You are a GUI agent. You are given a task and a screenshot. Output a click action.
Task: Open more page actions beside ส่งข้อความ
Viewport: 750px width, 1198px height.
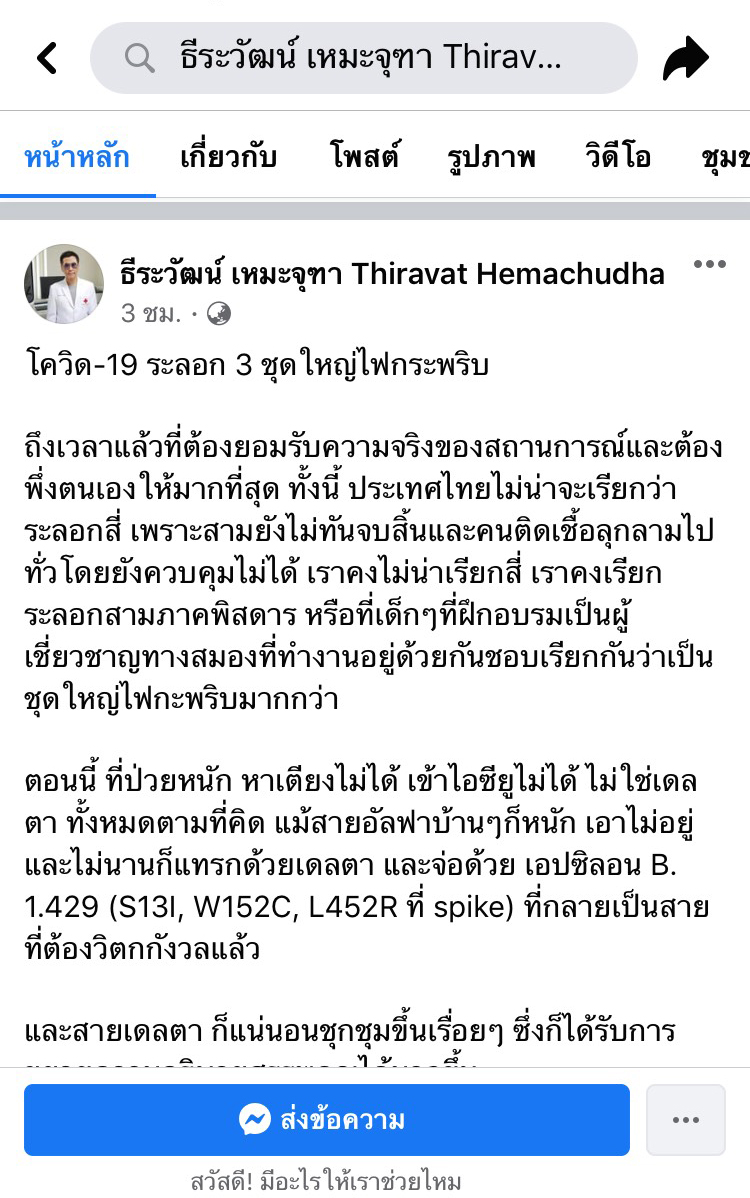click(686, 1120)
